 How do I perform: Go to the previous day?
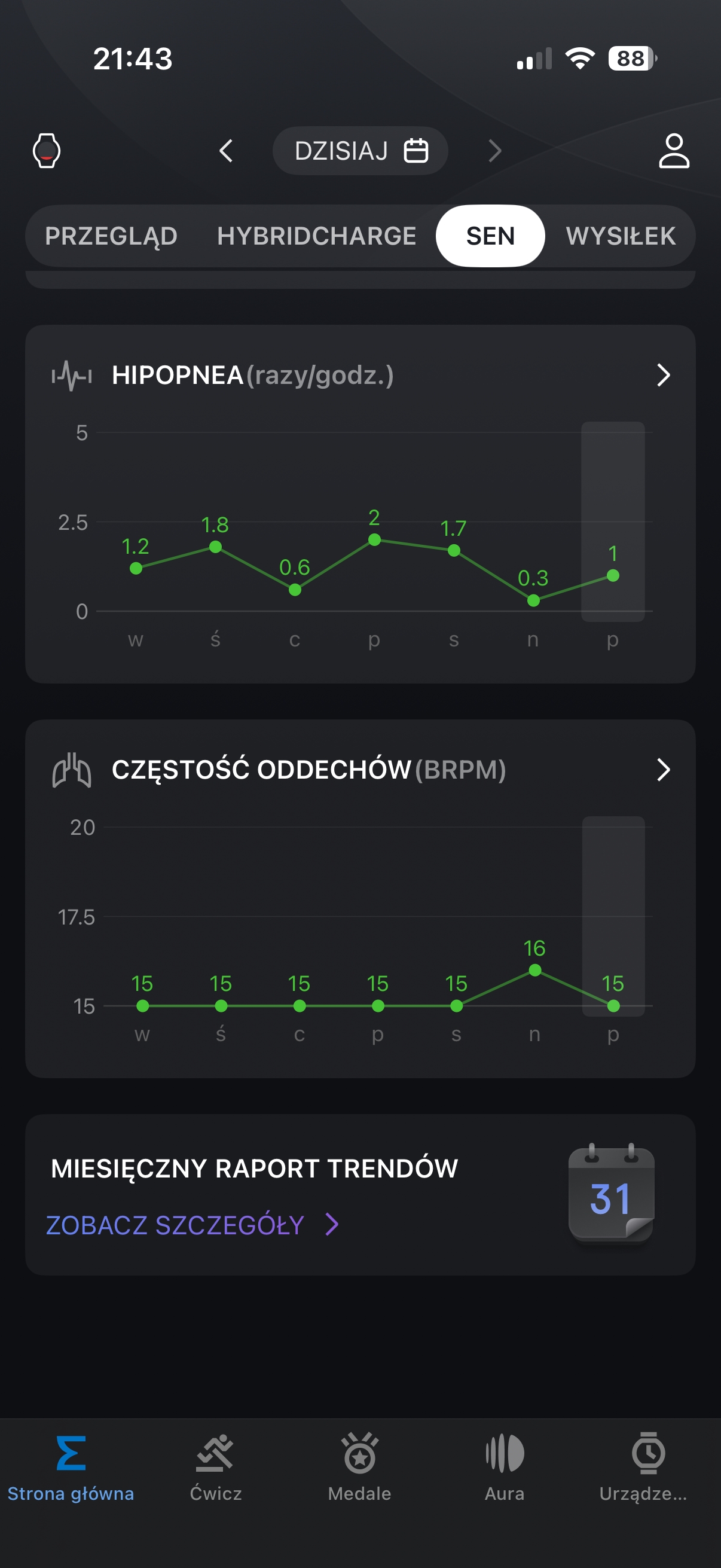(226, 150)
